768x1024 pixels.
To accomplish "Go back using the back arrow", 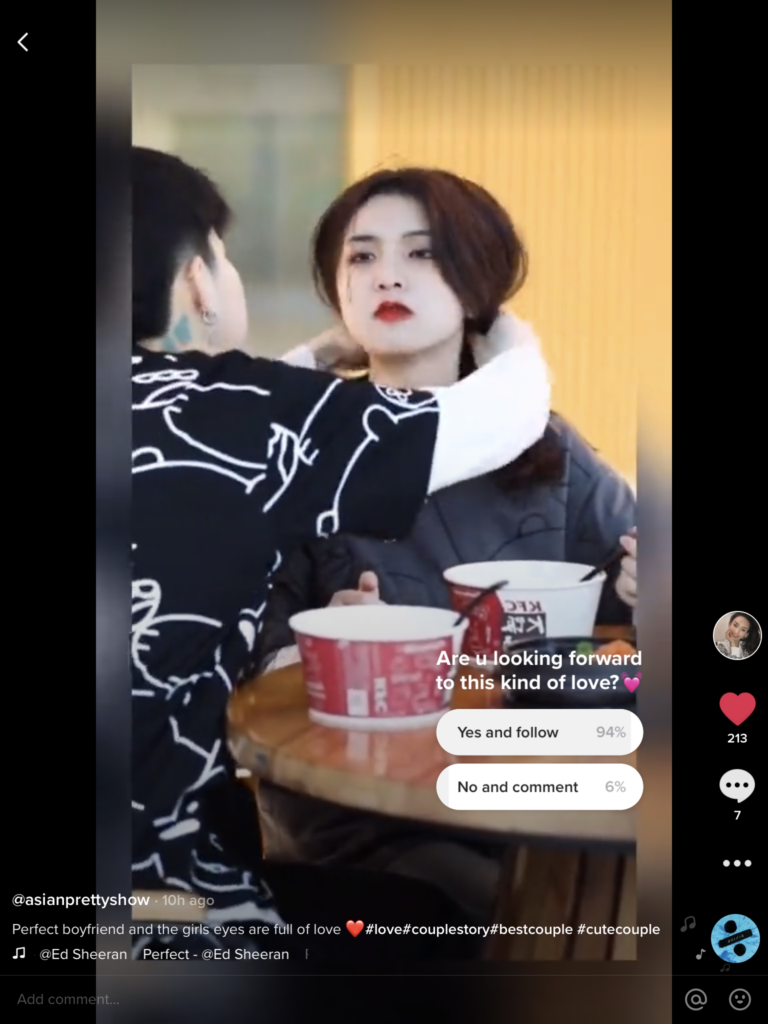I will (23, 42).
